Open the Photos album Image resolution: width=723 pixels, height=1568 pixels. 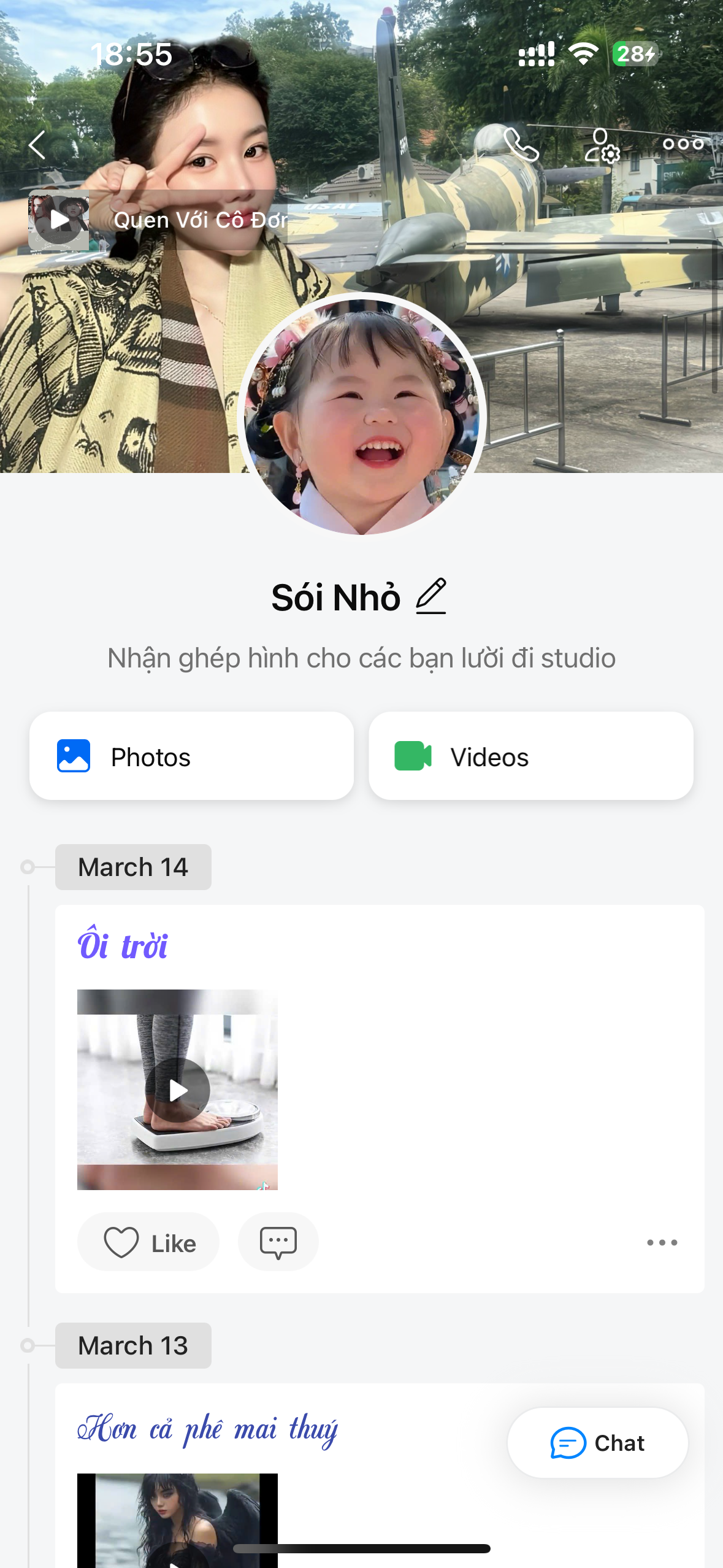(x=191, y=756)
